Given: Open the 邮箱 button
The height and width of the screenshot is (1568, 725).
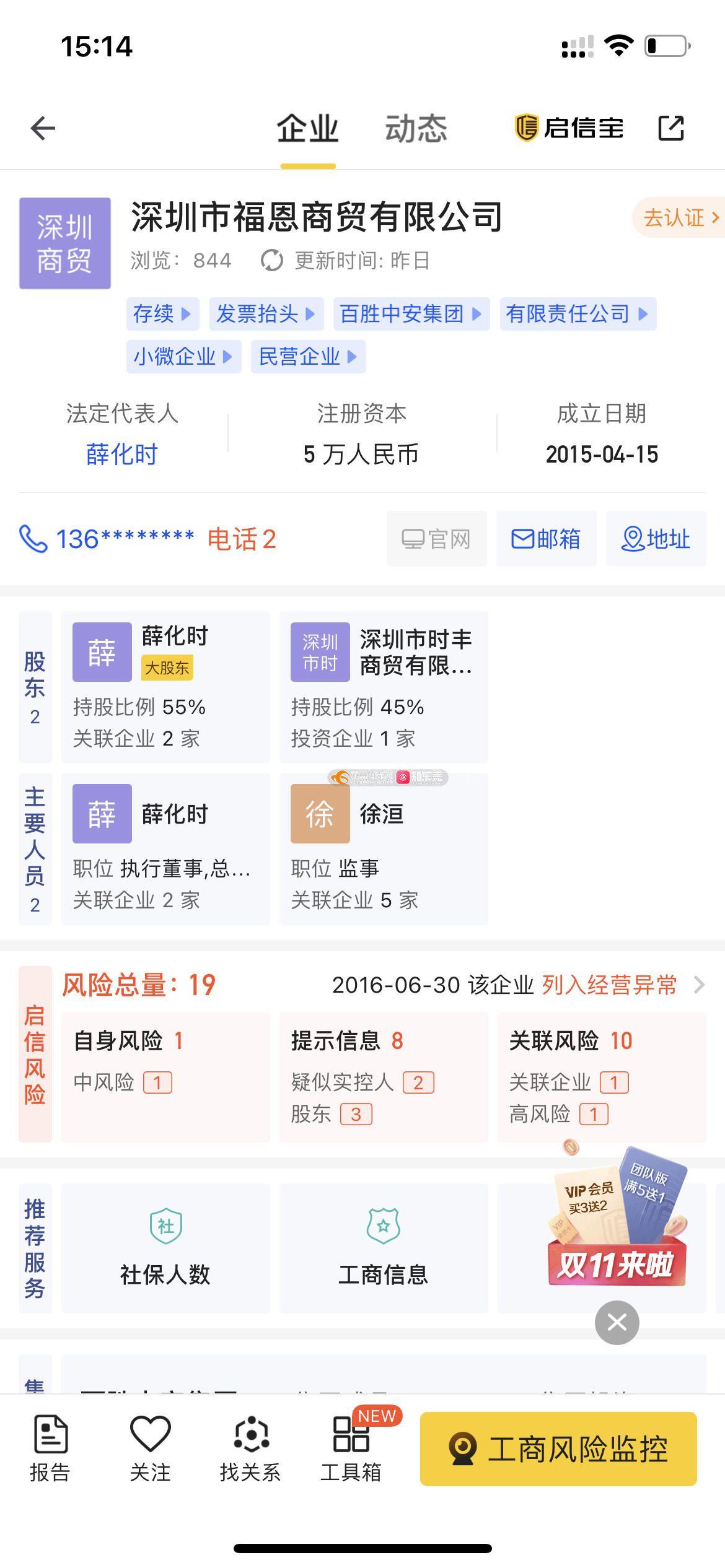Looking at the screenshot, I should pyautogui.click(x=546, y=539).
